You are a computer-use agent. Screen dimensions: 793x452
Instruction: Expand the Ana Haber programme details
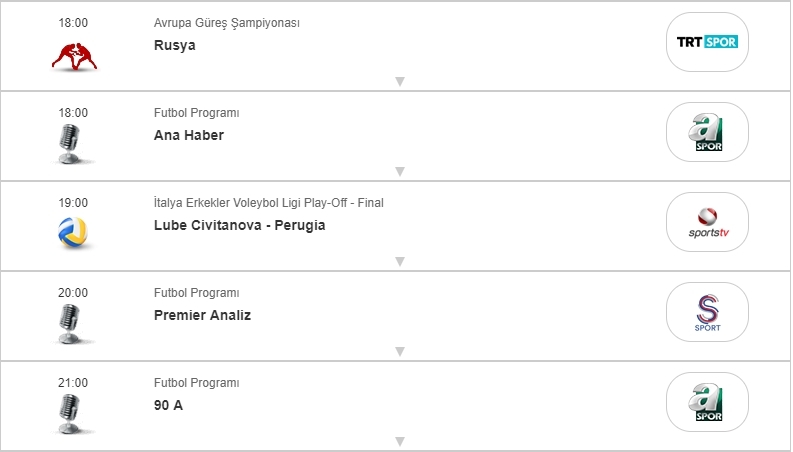[x=399, y=172]
